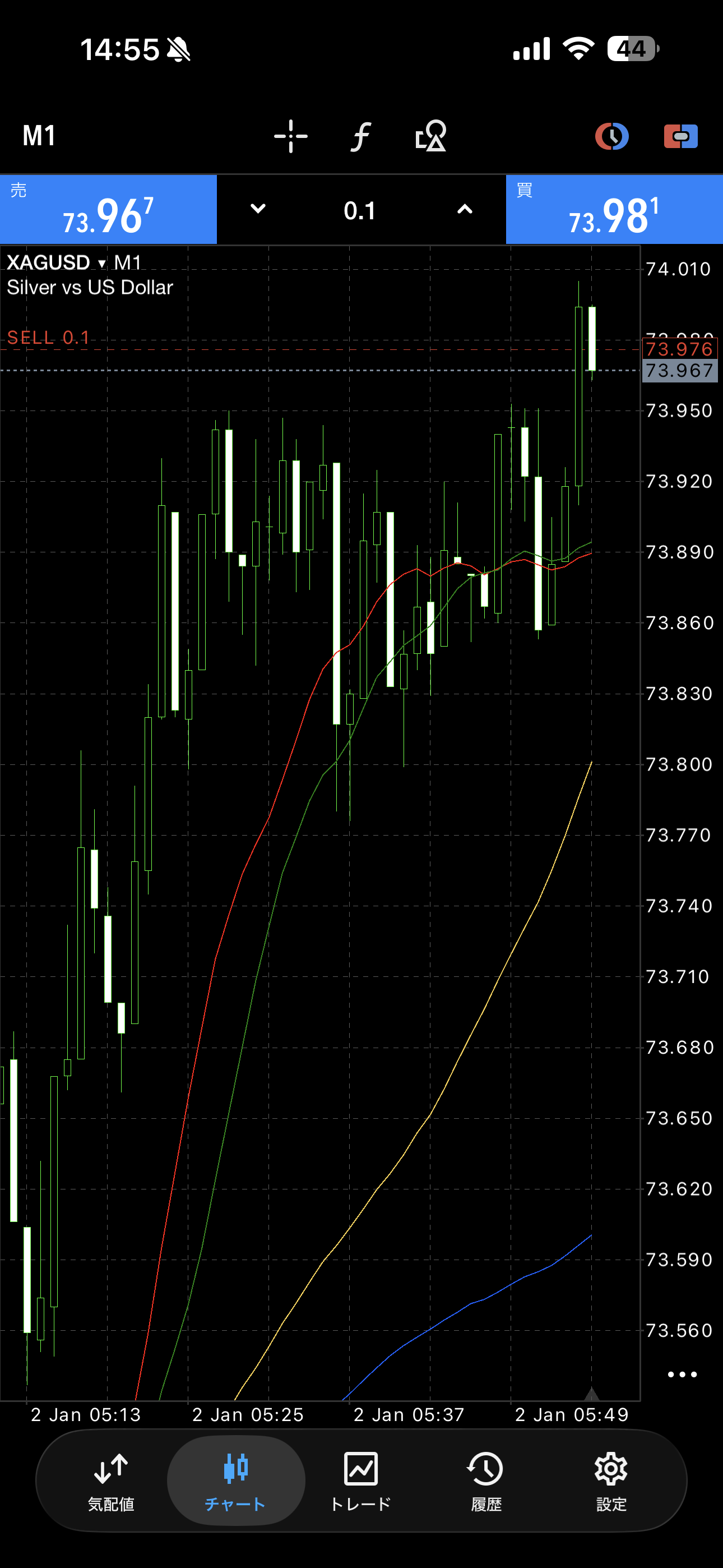
Task: Activate the crosshair tool
Action: pos(291,136)
